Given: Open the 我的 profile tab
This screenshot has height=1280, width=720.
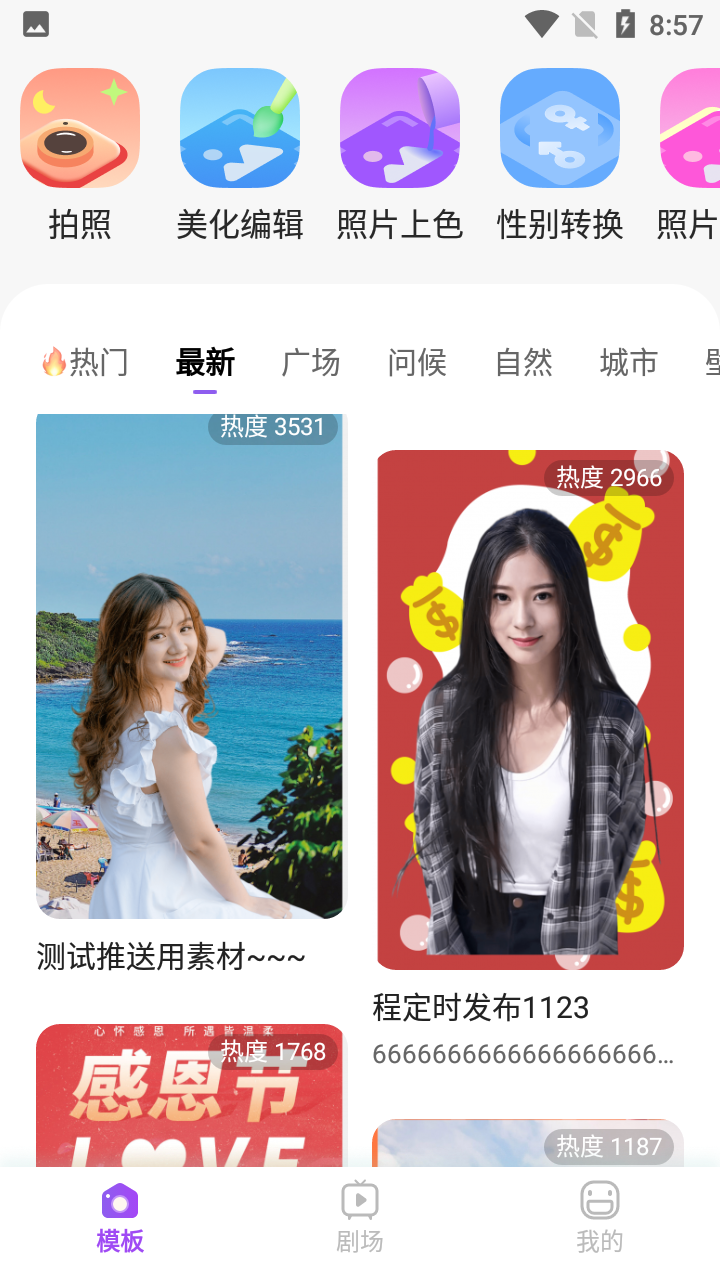Looking at the screenshot, I should click(x=600, y=1218).
